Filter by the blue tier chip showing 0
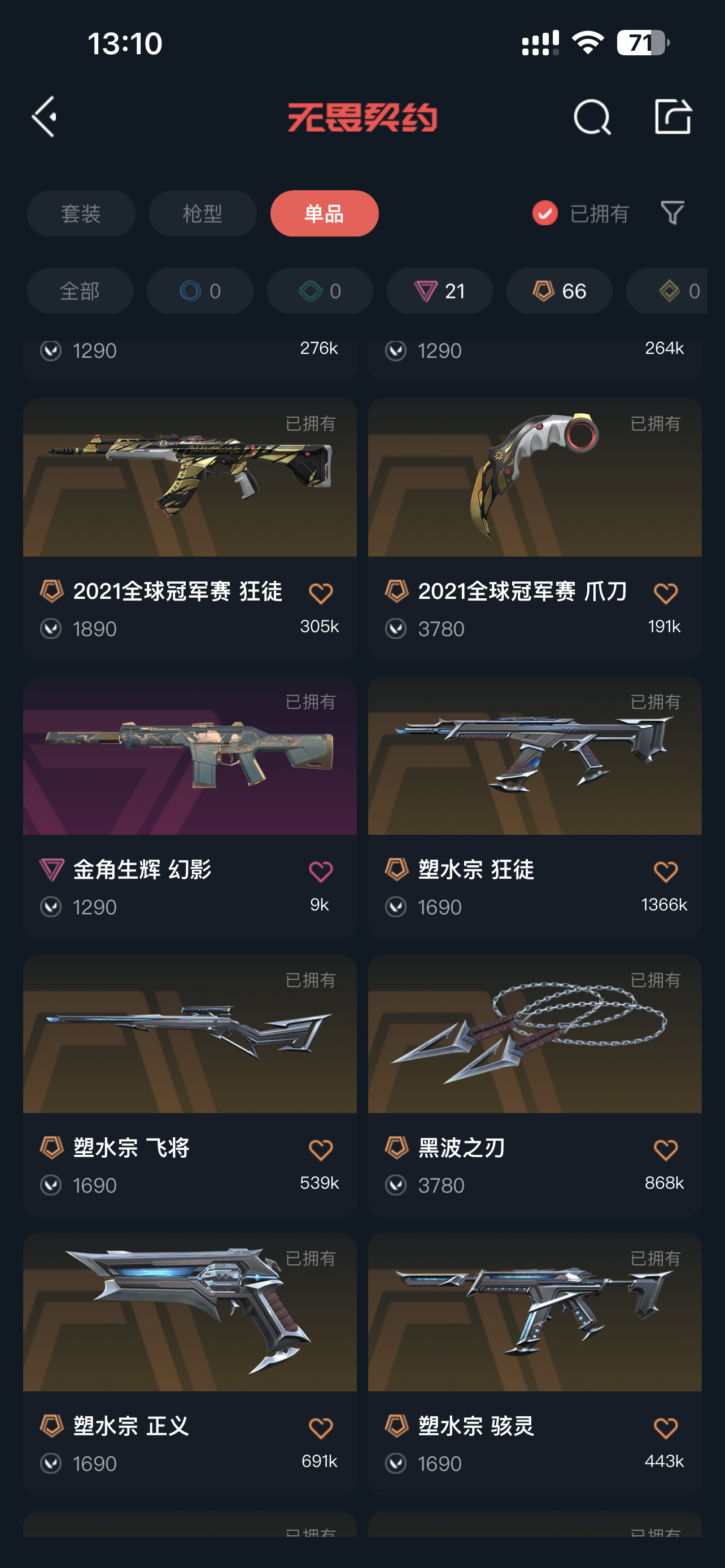 [200, 291]
